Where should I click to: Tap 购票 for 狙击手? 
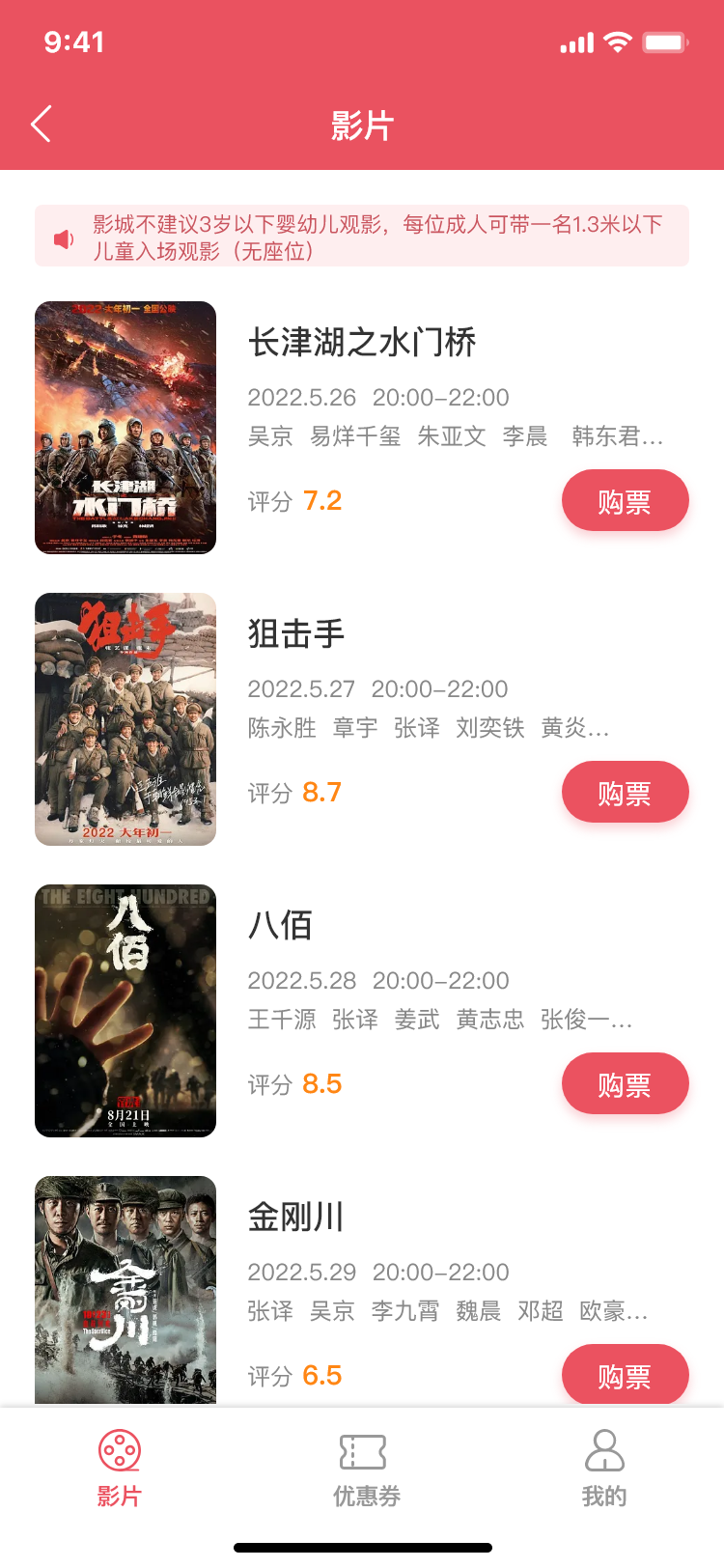[x=625, y=792]
